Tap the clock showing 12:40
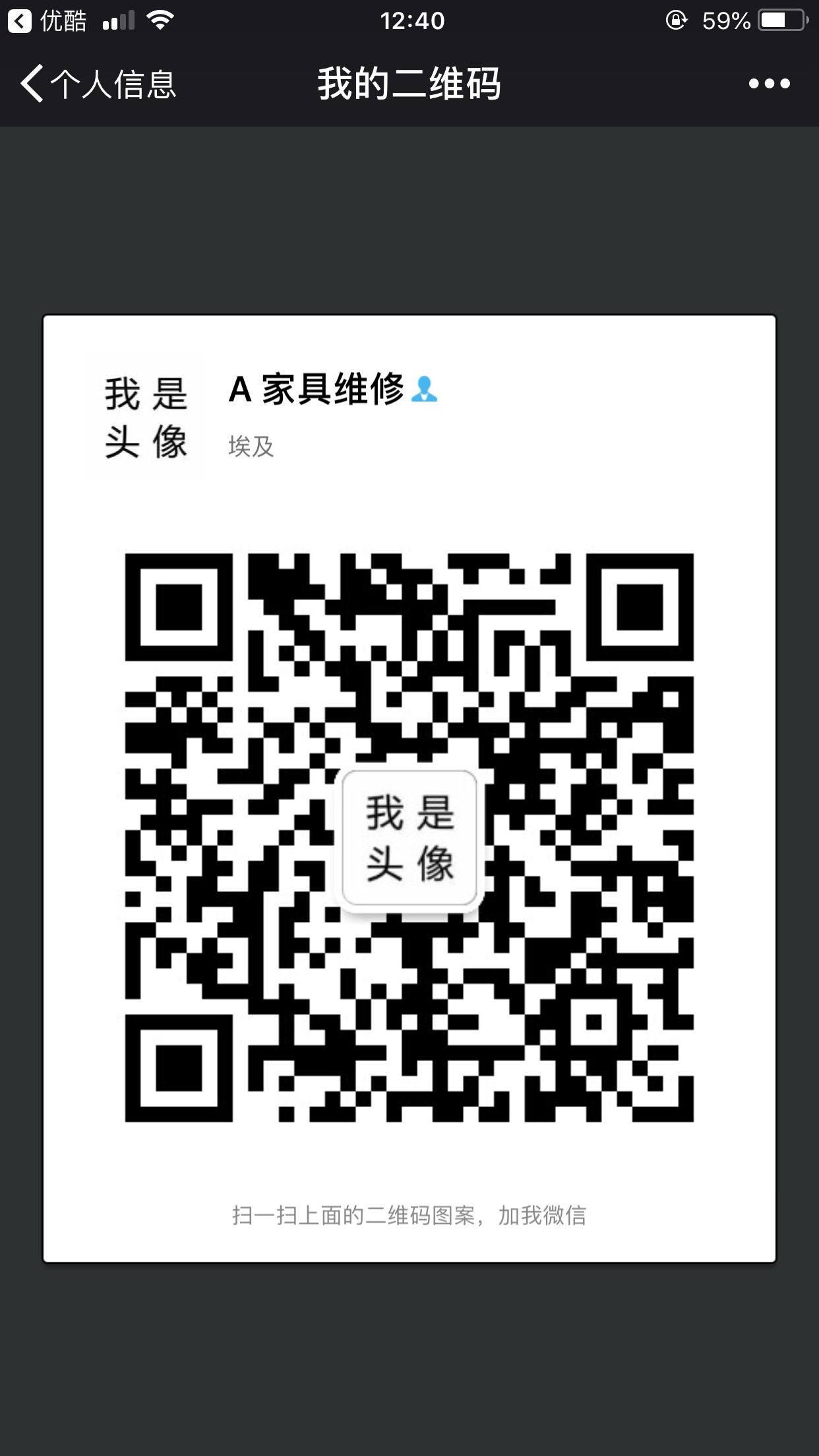 (409, 22)
